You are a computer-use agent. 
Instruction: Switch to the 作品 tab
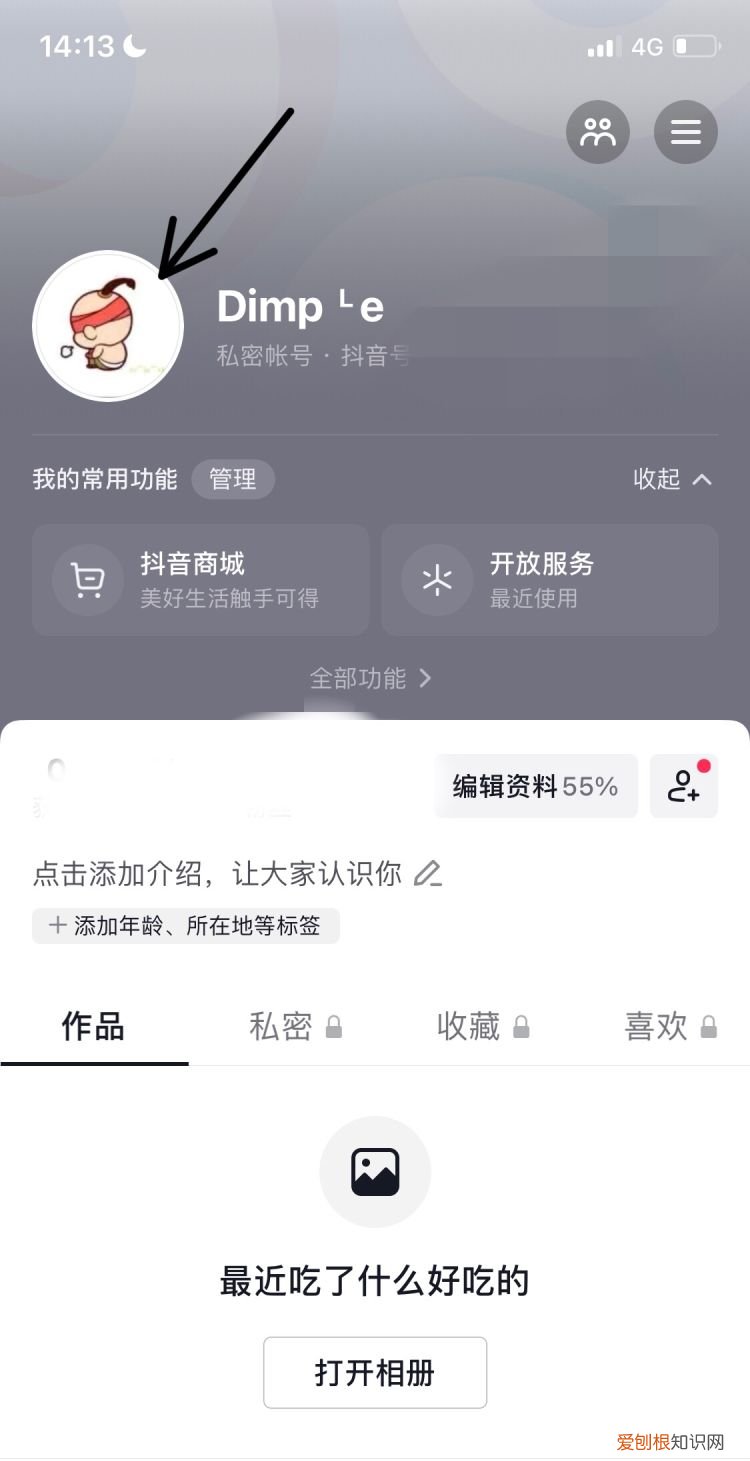pyautogui.click(x=94, y=1027)
